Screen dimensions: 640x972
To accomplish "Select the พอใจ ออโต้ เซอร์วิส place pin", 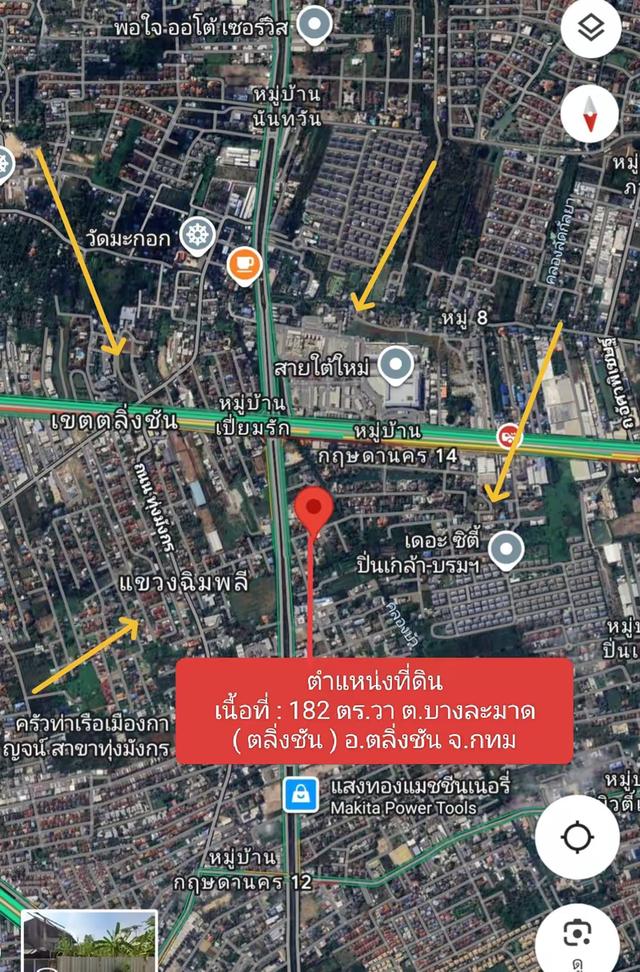I will coord(317,24).
